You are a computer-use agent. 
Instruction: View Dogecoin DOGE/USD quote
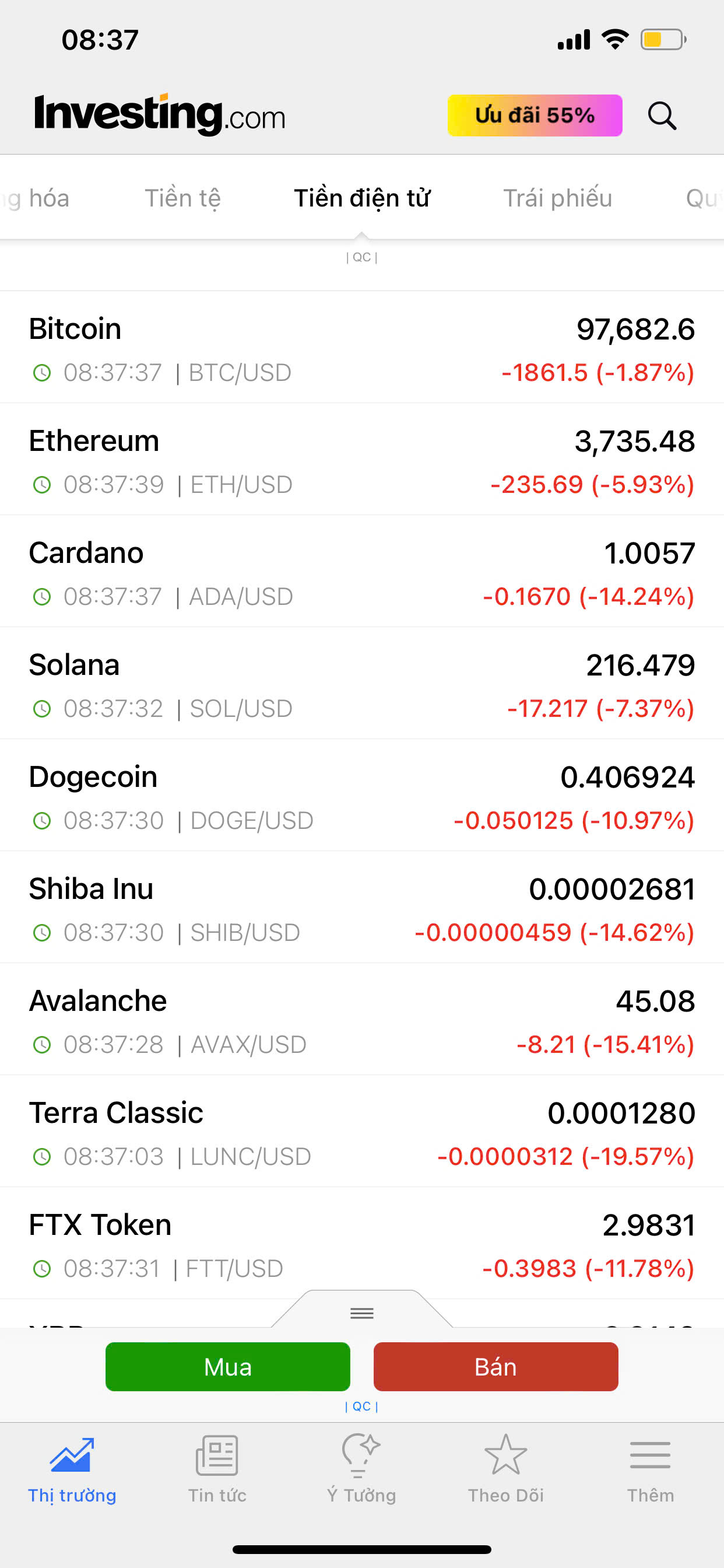tap(361, 796)
